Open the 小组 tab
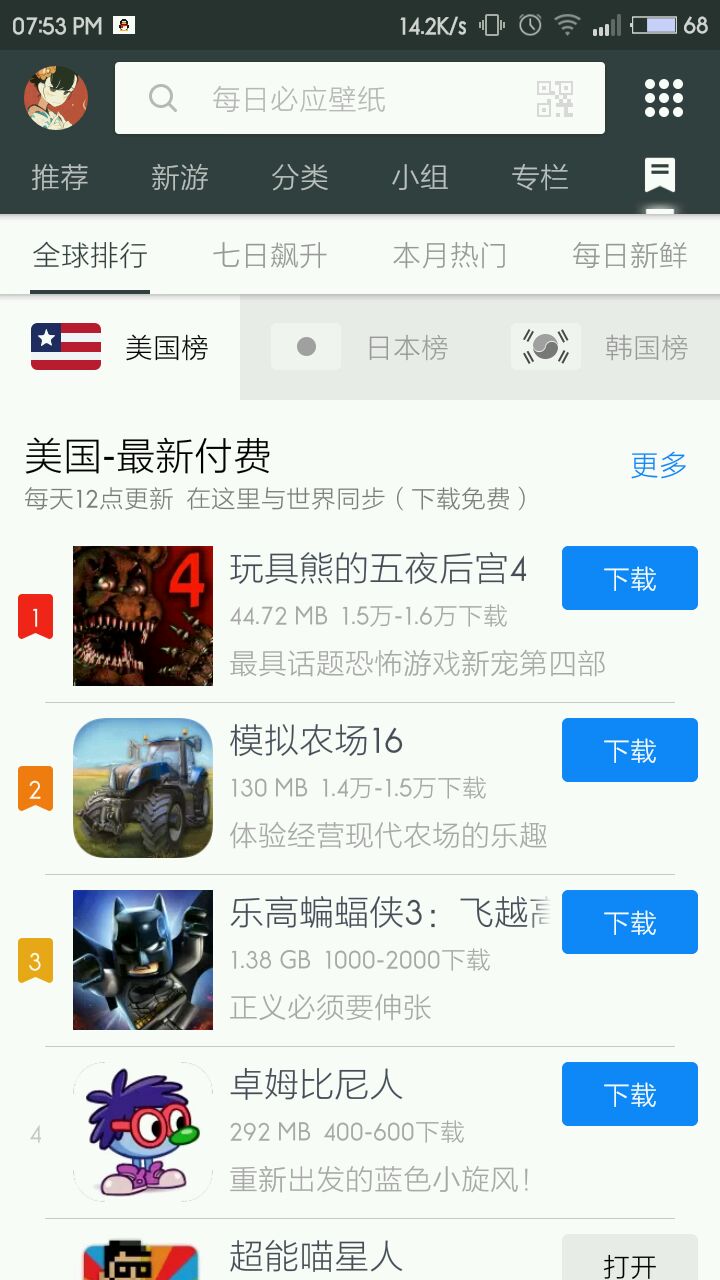The image size is (720, 1280). click(420, 178)
